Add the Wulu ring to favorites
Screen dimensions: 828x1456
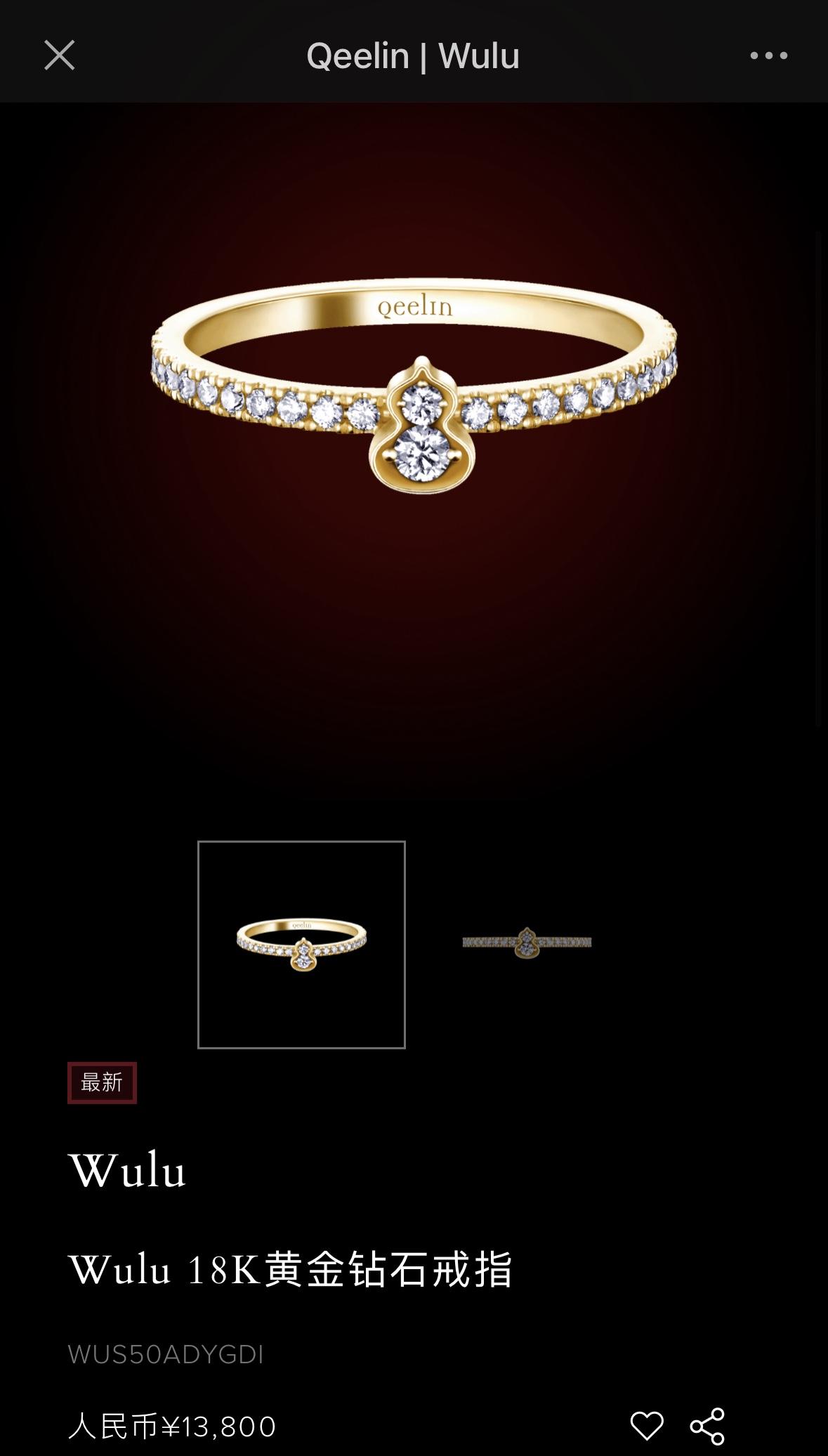click(x=646, y=1426)
